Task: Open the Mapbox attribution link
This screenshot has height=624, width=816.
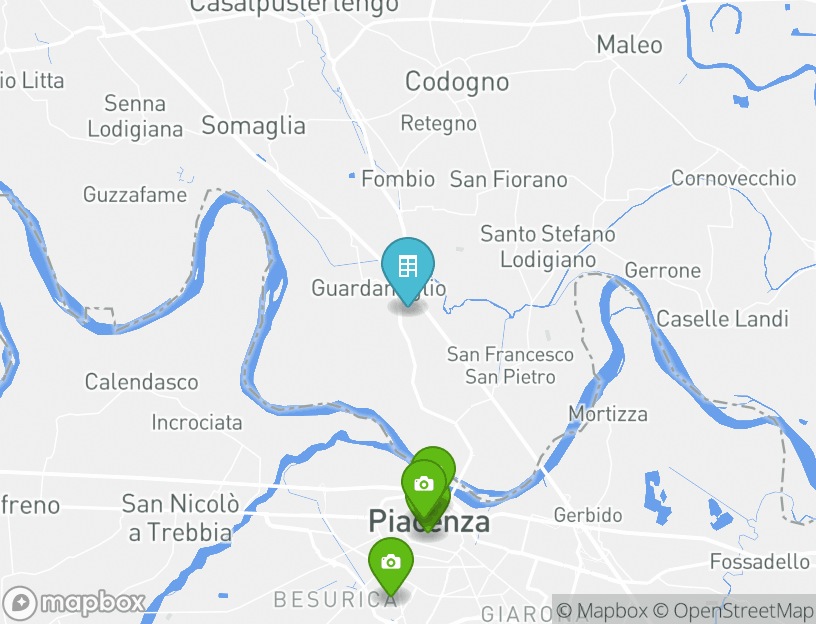Action: [602, 610]
